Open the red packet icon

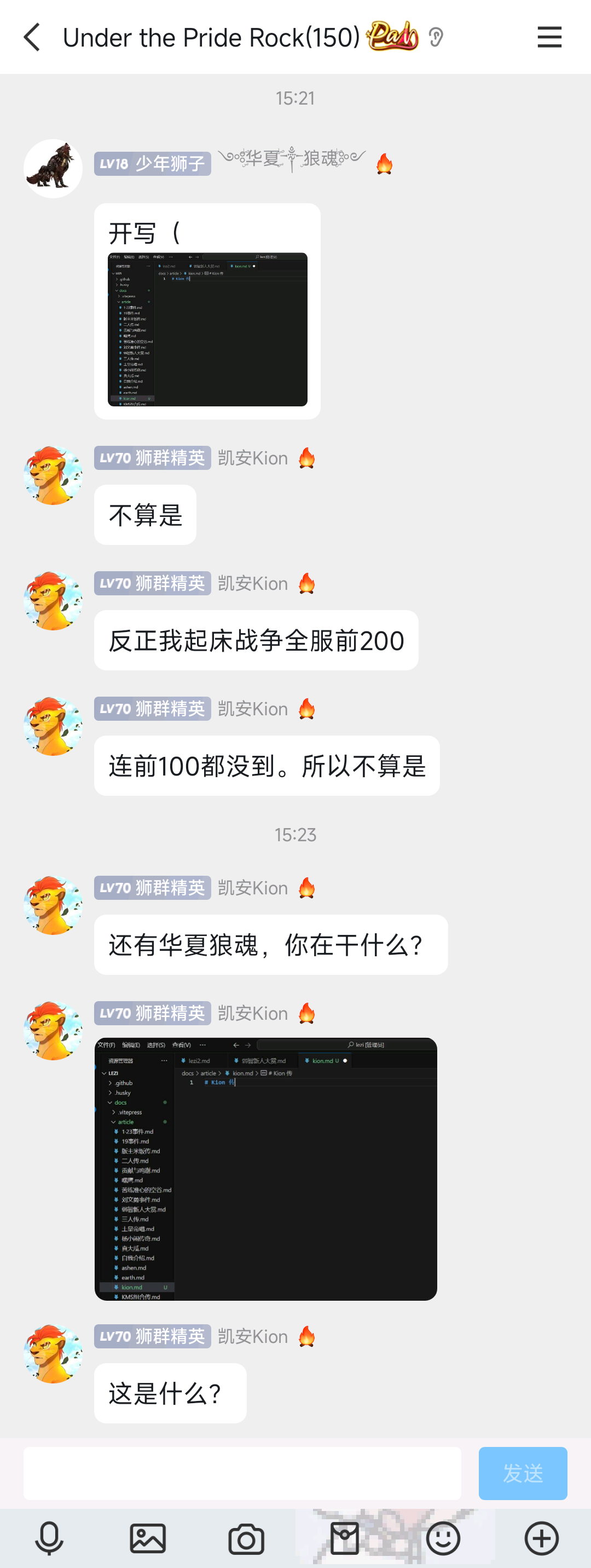(x=345, y=1537)
